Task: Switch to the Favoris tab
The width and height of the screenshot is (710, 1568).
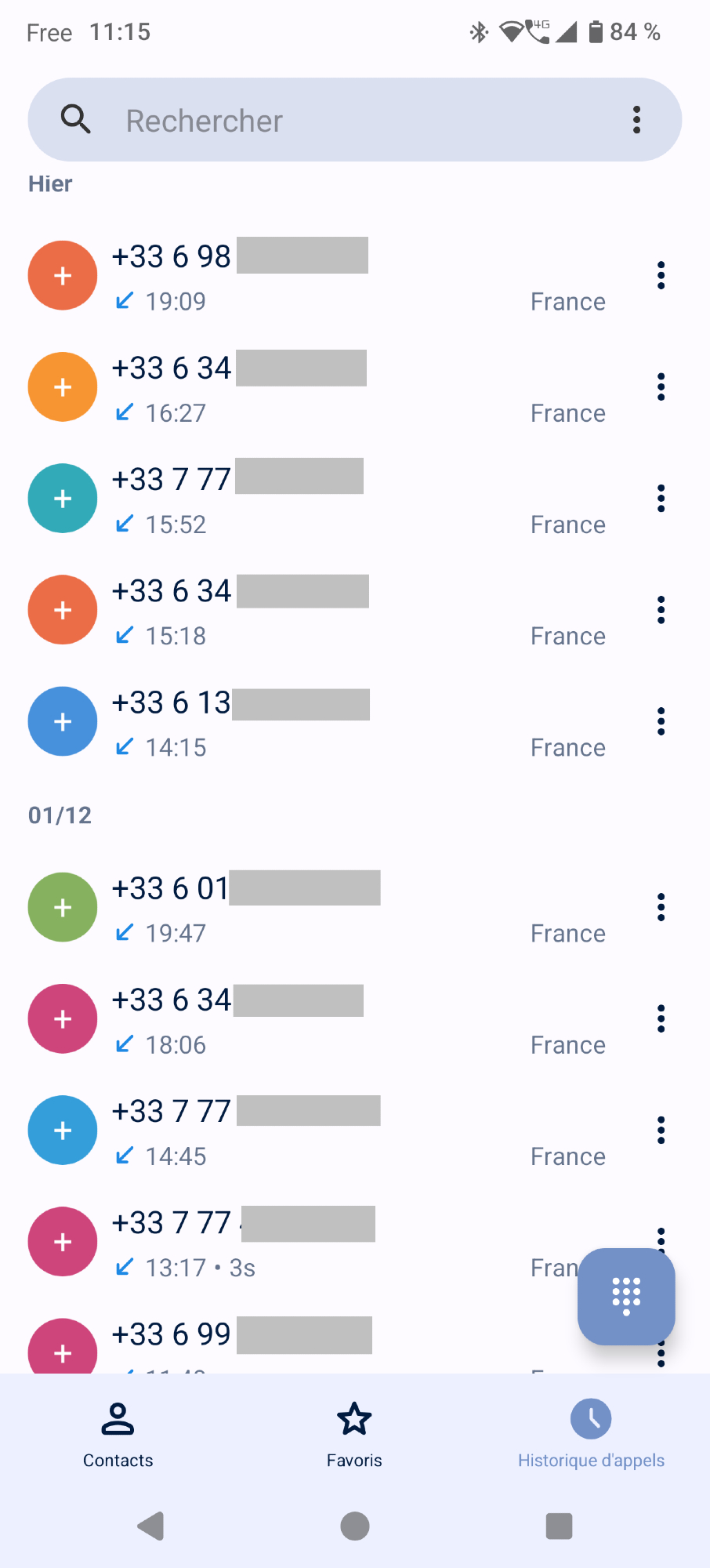Action: pos(354,1434)
